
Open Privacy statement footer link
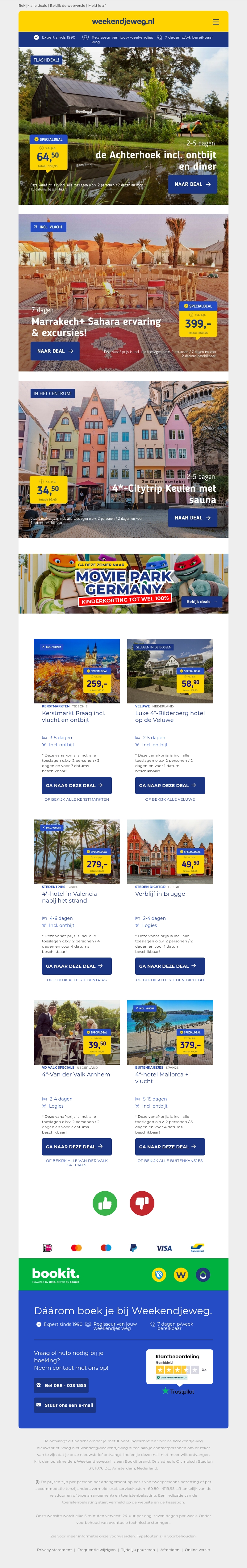pos(54,1550)
